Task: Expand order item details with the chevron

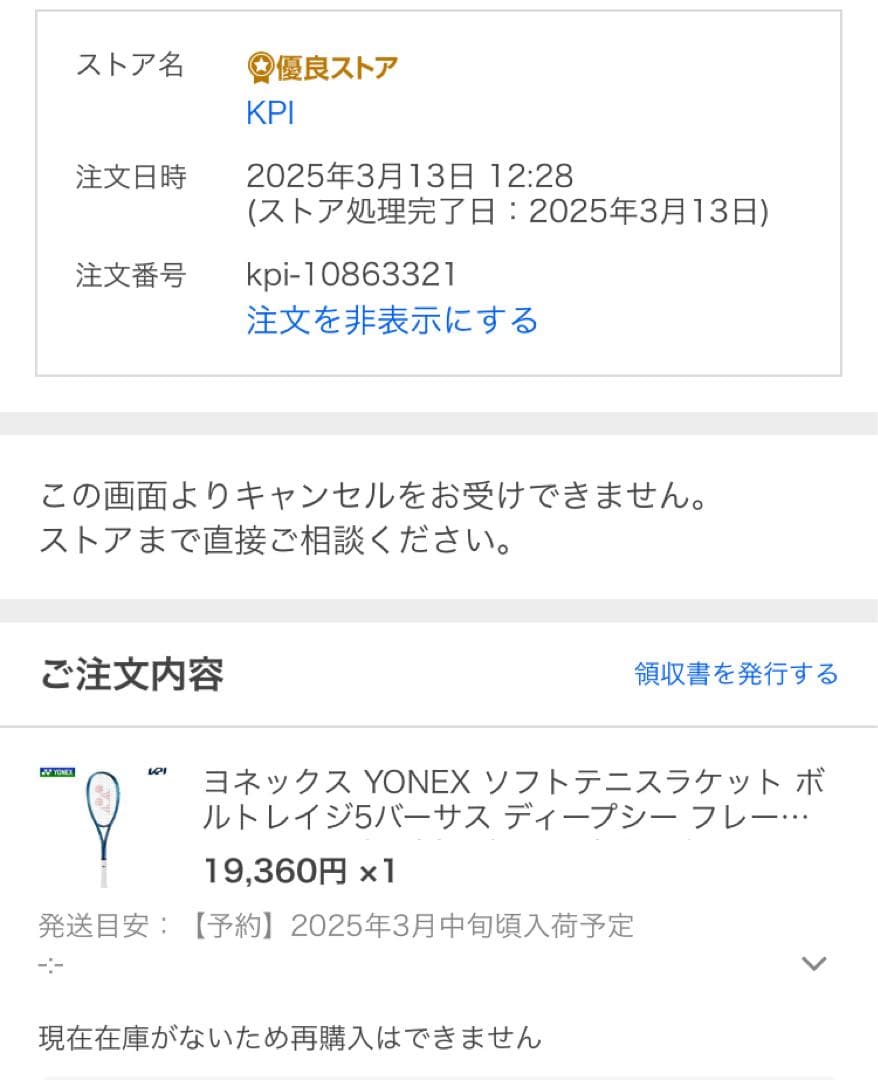Action: pyautogui.click(x=813, y=962)
